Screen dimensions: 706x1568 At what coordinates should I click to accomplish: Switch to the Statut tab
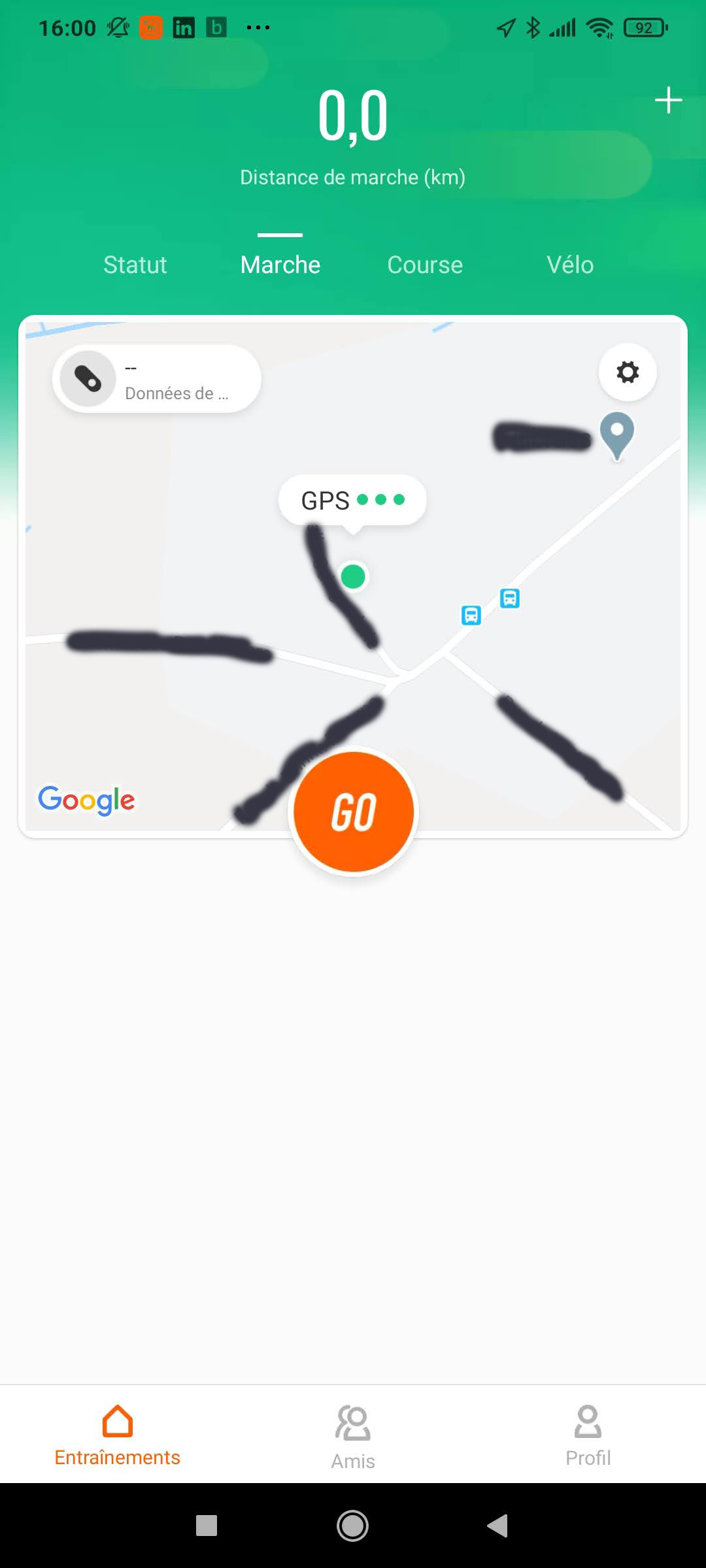(135, 265)
